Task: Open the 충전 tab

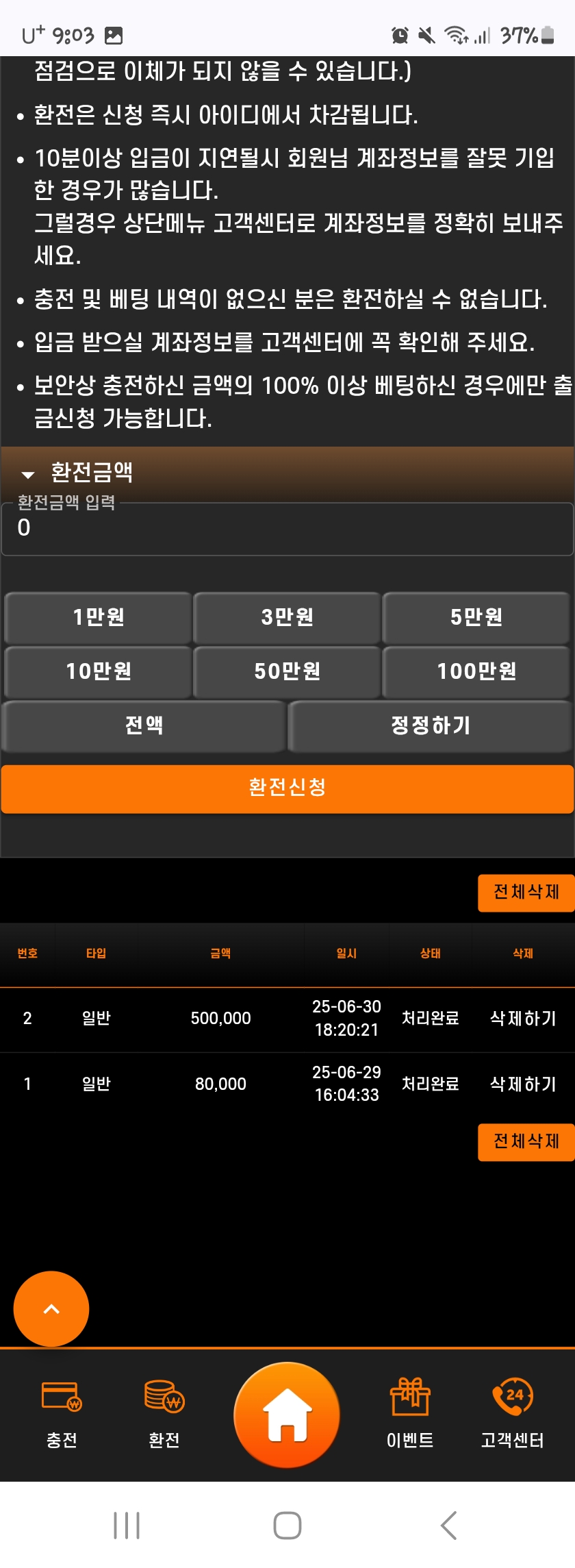Action: point(62,1413)
